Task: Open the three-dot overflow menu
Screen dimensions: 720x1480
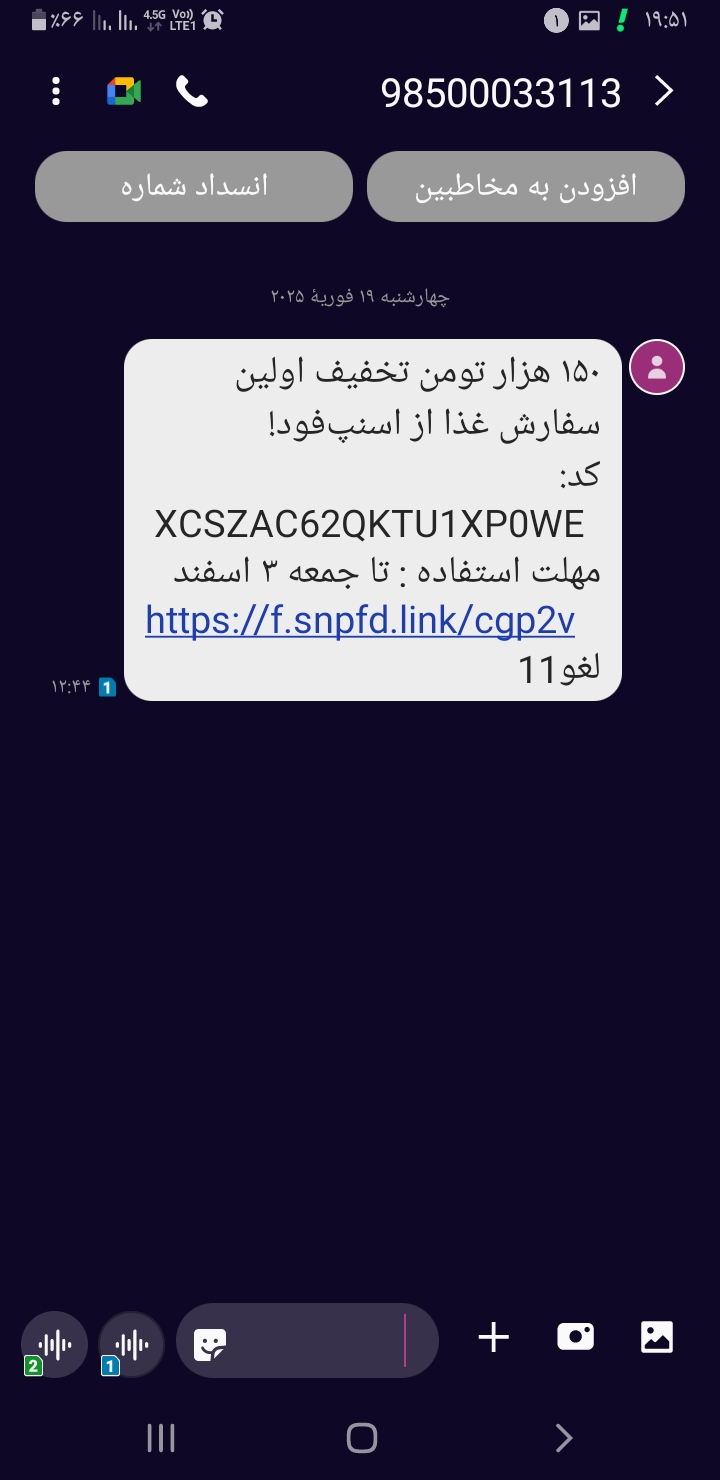Action: tap(56, 92)
